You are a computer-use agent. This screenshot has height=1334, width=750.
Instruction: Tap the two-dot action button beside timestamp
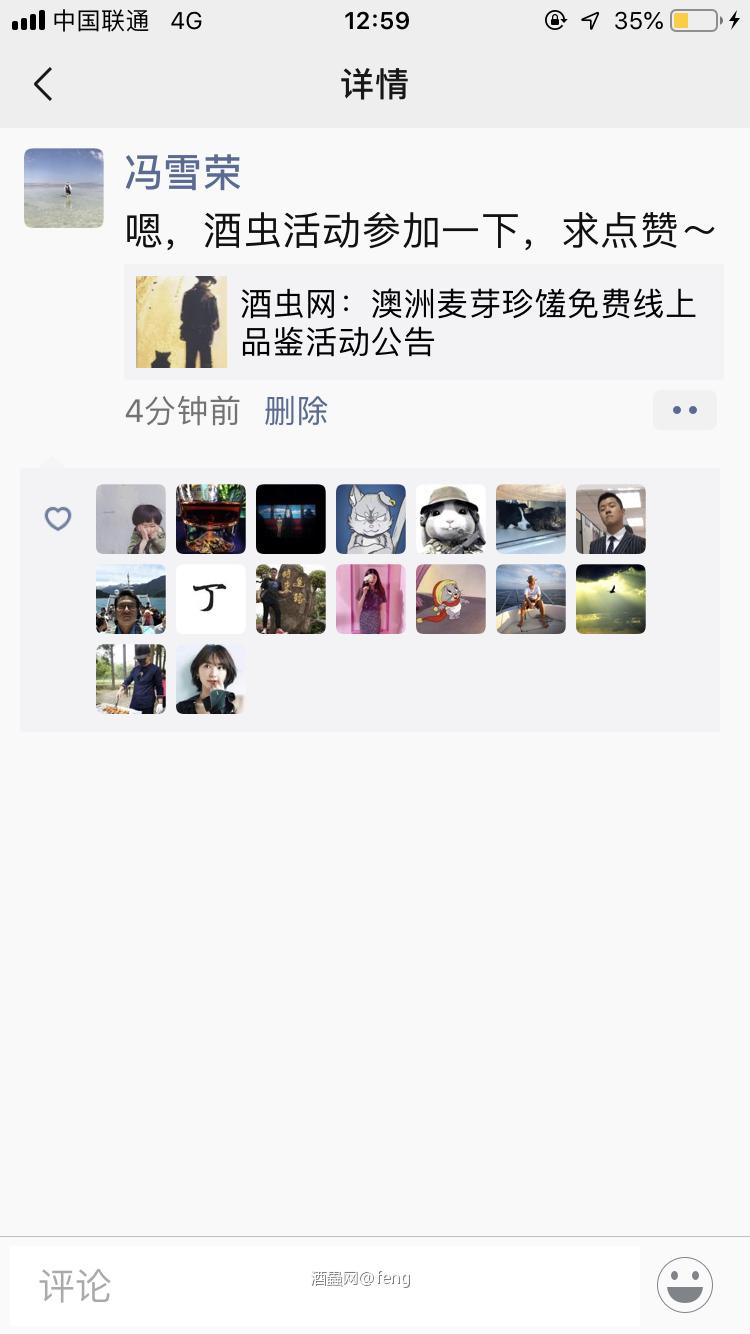tap(684, 410)
